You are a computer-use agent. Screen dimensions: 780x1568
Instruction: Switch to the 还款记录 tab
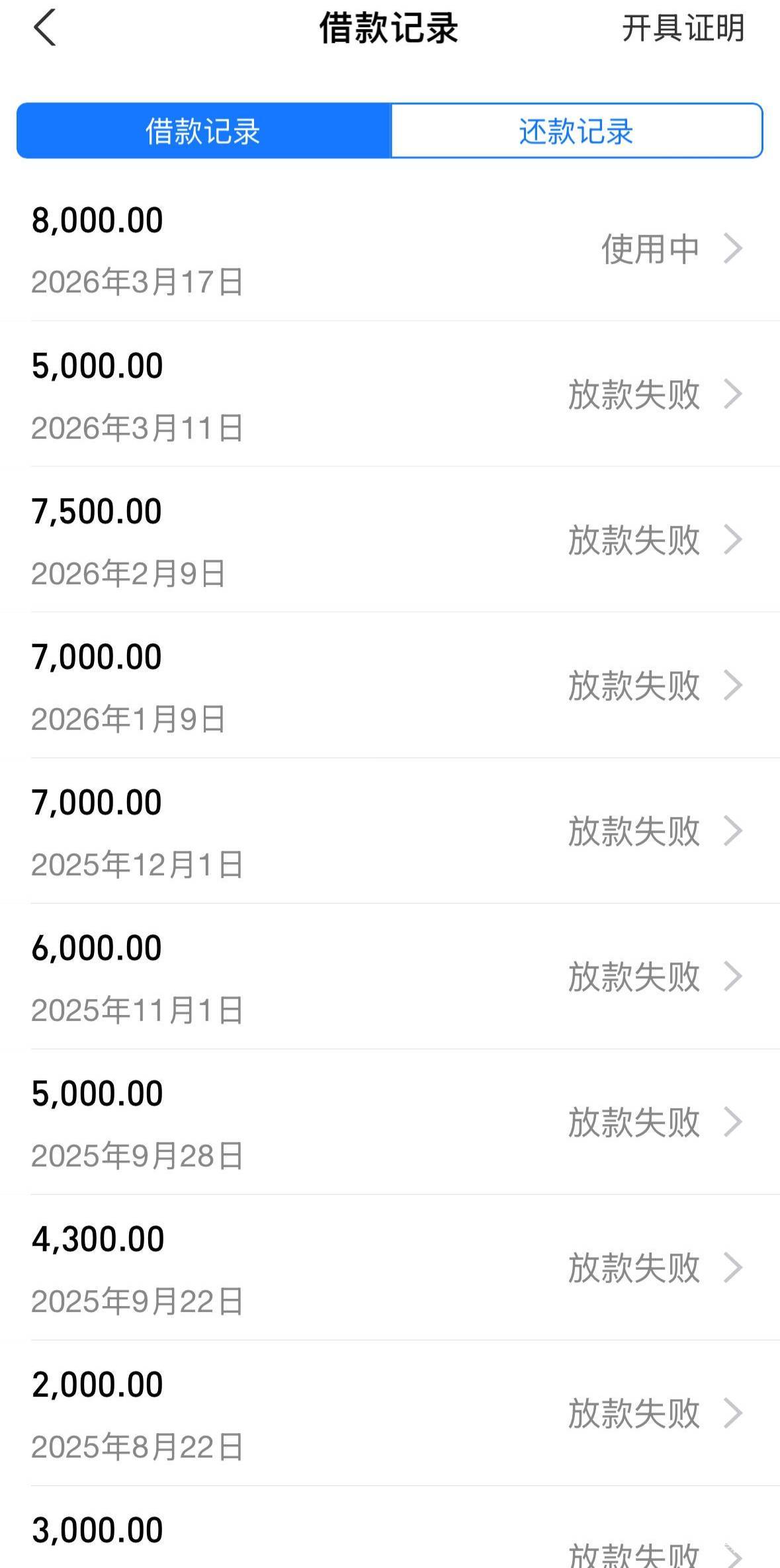coord(576,131)
